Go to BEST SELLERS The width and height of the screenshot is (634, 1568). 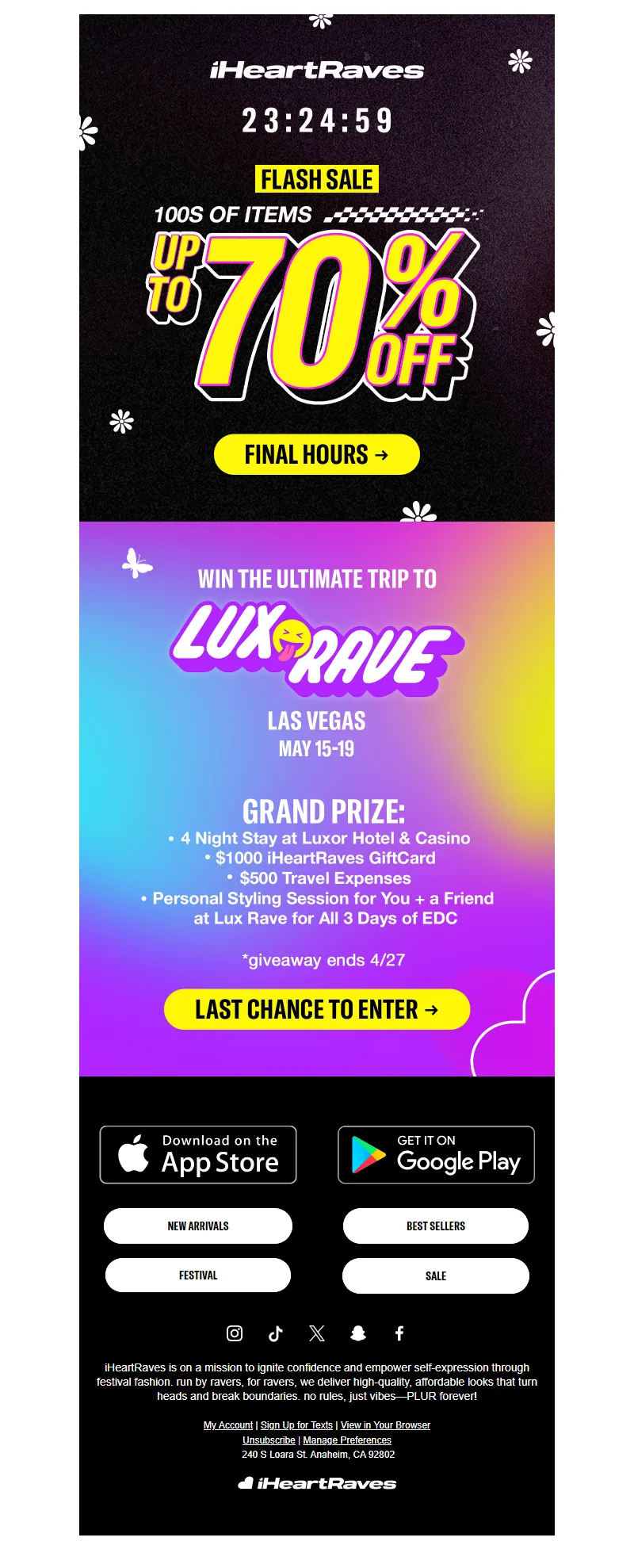tap(436, 1226)
